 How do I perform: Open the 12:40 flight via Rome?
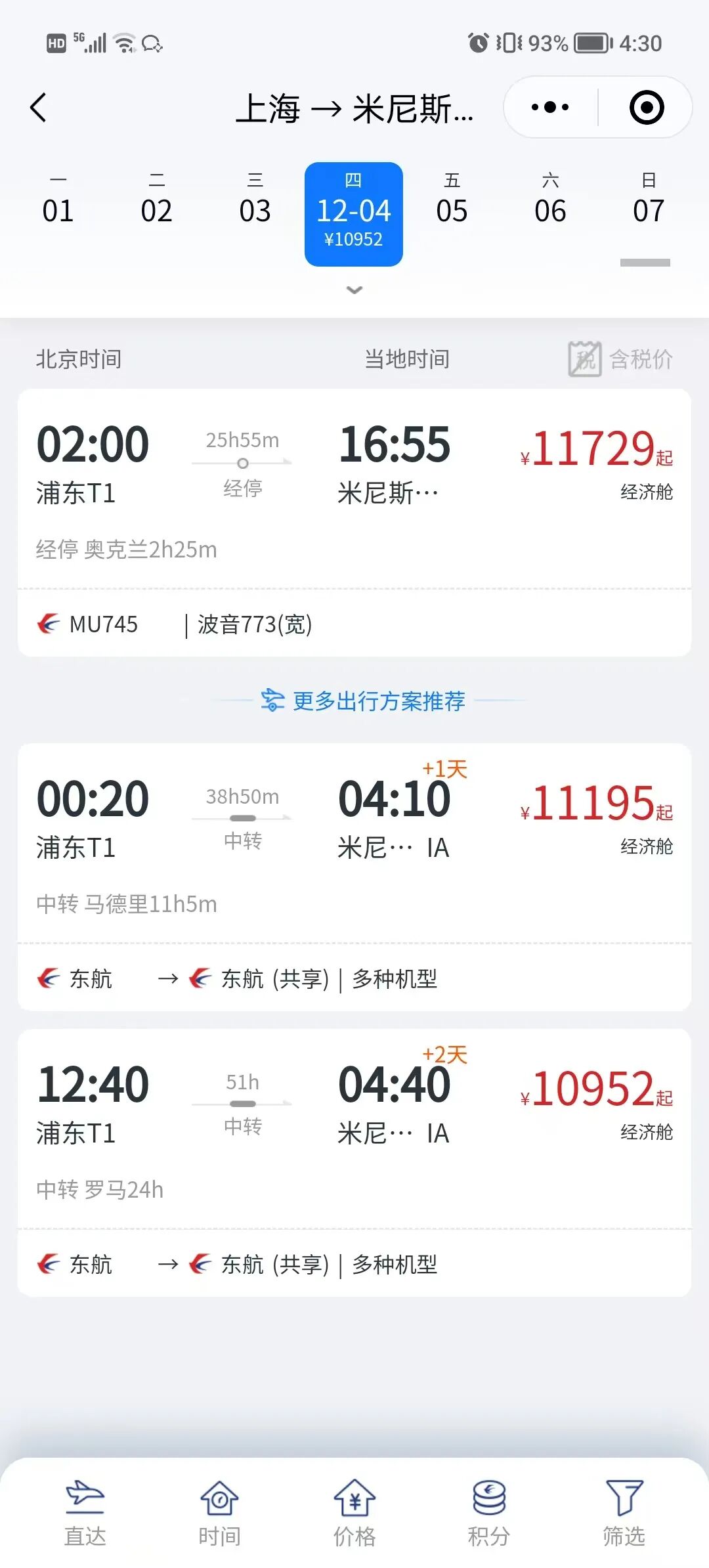pyautogui.click(x=354, y=1163)
